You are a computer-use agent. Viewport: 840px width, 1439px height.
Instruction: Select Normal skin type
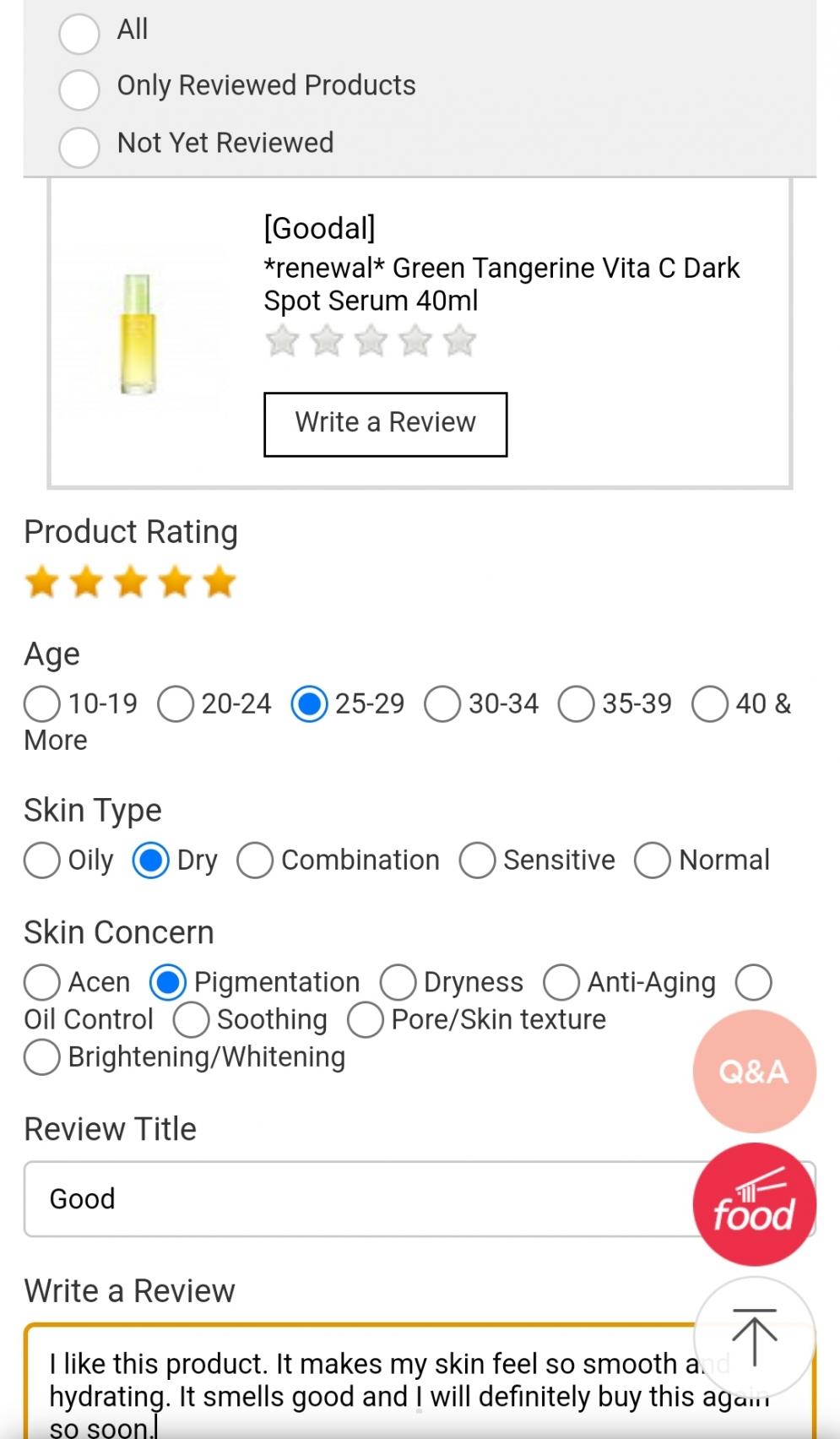[x=653, y=860]
